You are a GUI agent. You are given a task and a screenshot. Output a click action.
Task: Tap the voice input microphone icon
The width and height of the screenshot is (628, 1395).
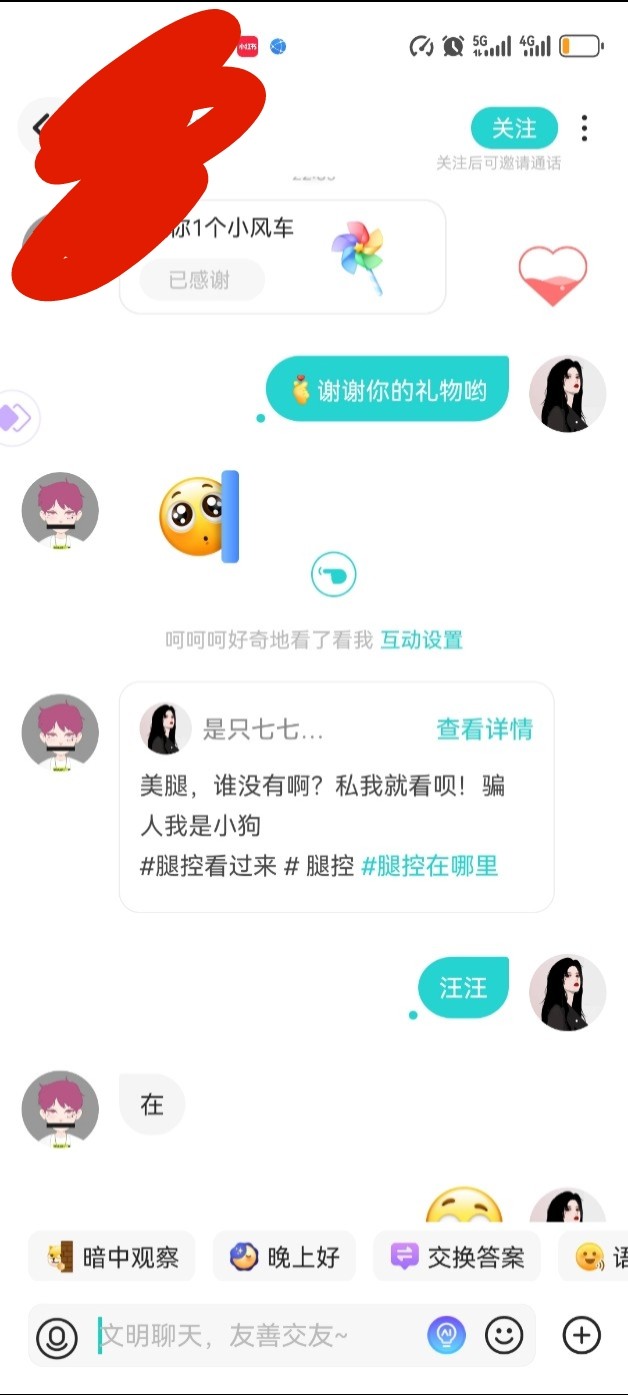click(x=57, y=1336)
